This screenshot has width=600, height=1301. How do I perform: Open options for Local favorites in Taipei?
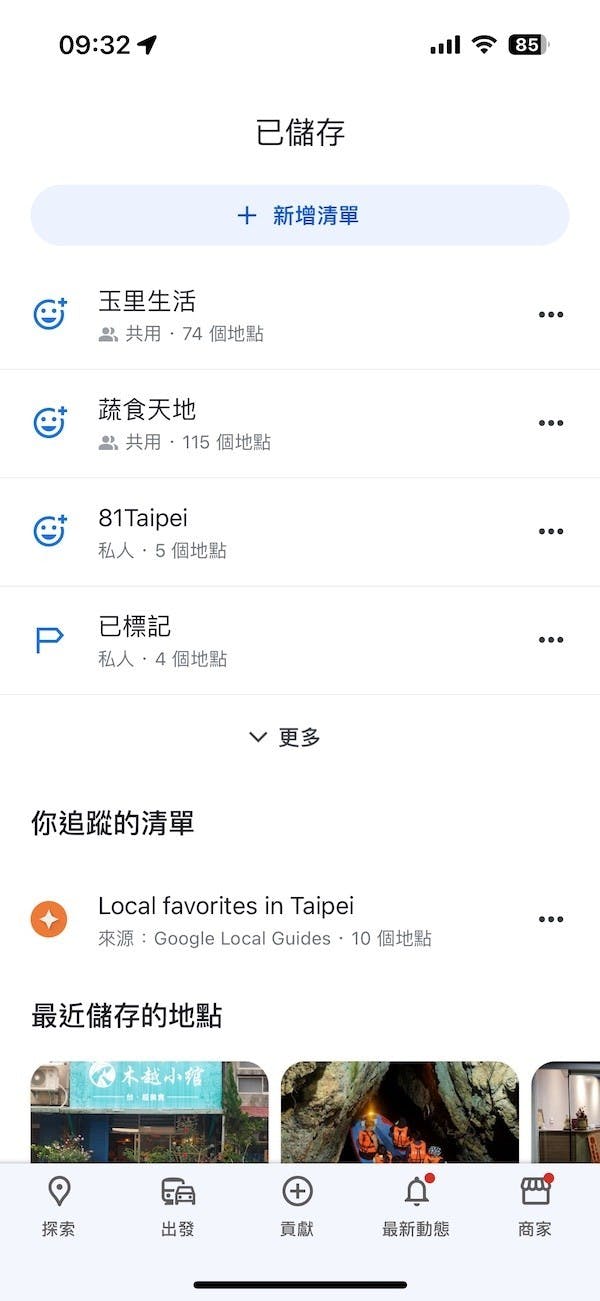tap(551, 919)
